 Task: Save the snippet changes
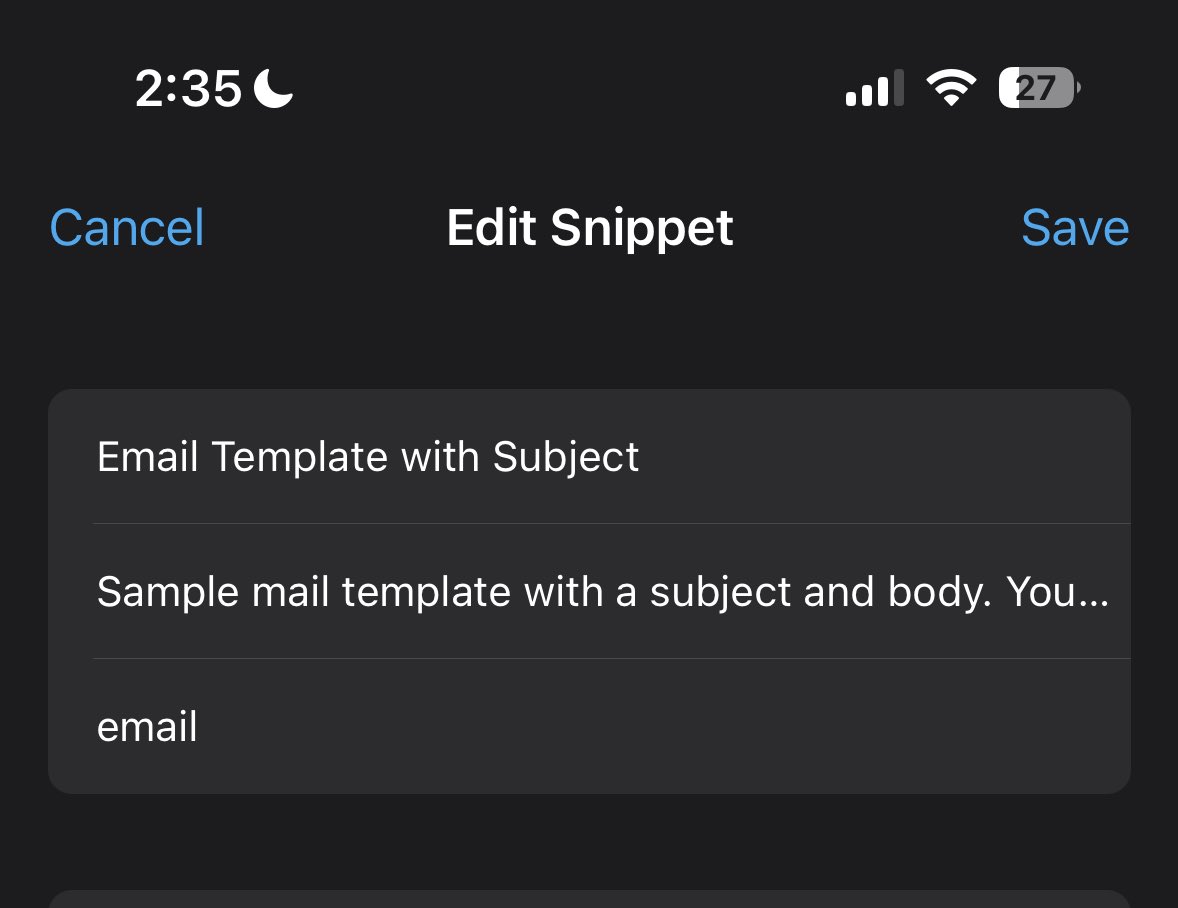point(1074,228)
